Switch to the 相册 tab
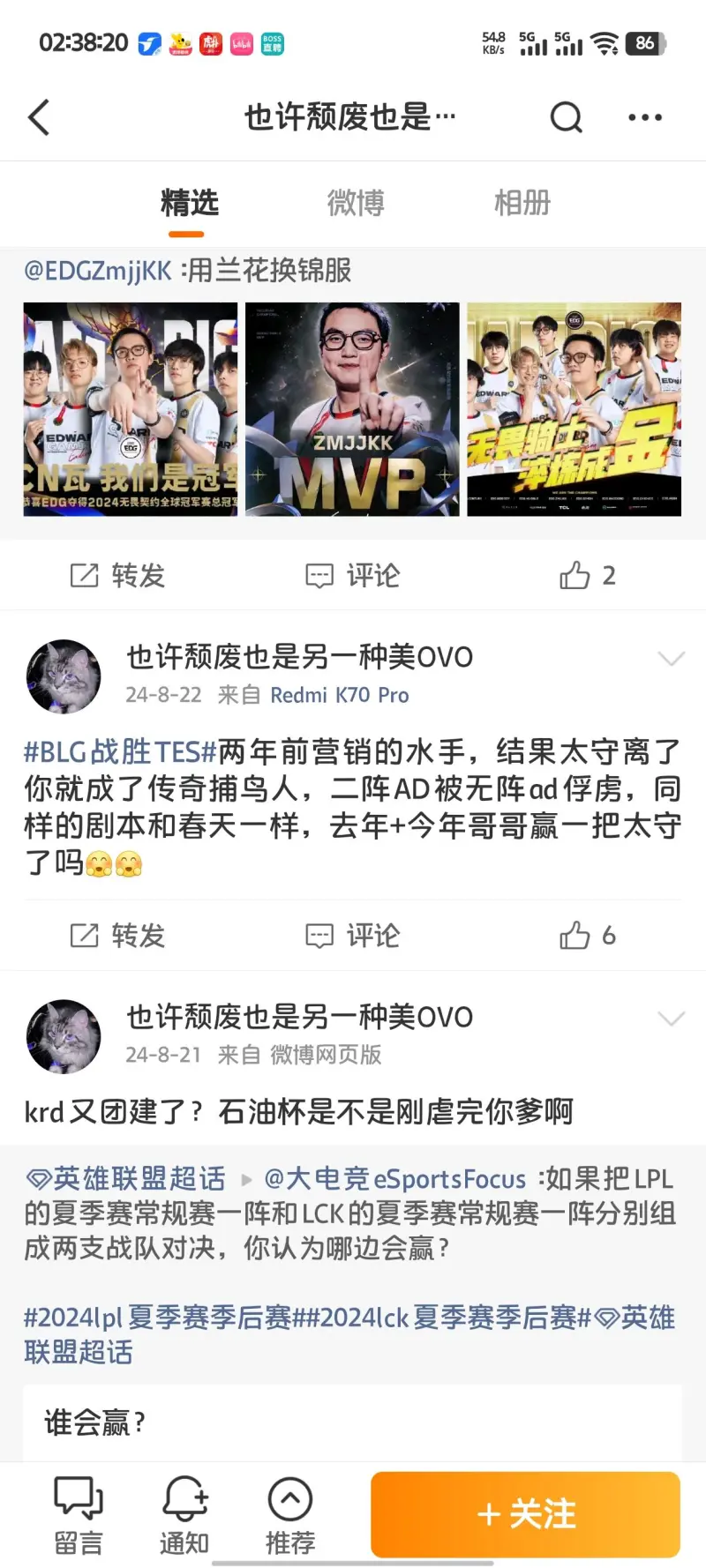 tap(522, 203)
